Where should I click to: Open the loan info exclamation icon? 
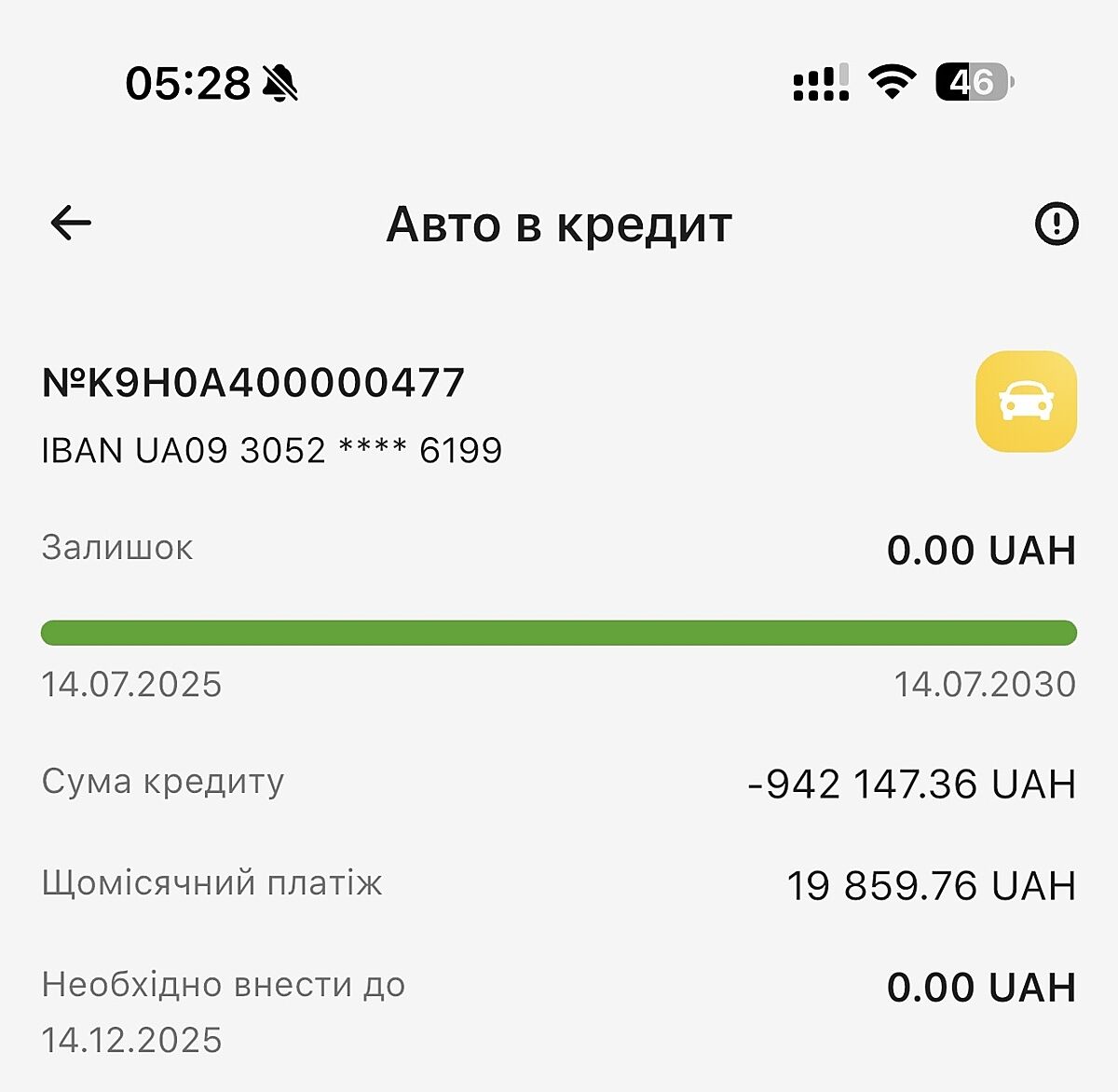(x=1057, y=225)
